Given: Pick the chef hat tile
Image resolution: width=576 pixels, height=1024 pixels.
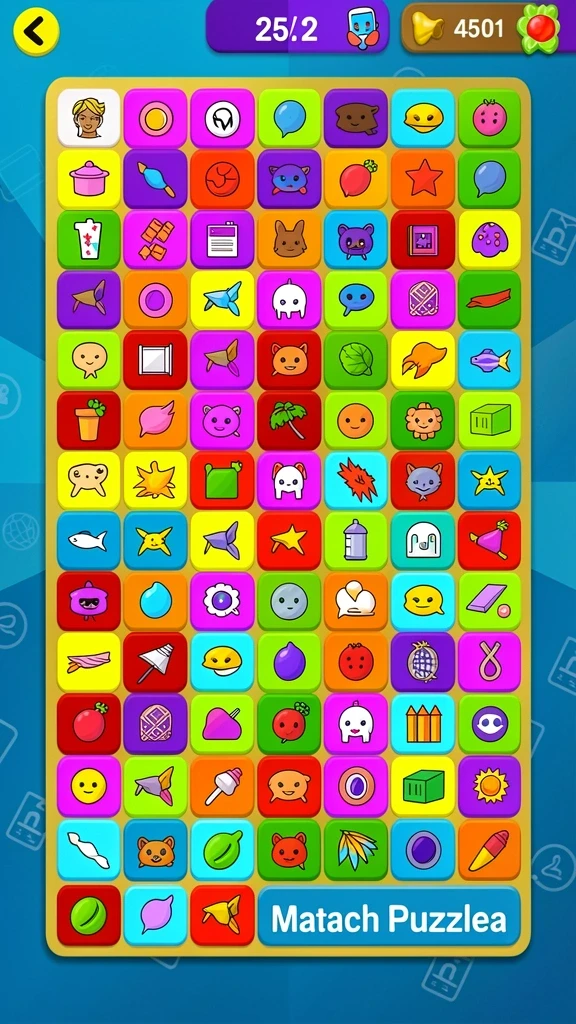Looking at the screenshot, I should 356,601.
